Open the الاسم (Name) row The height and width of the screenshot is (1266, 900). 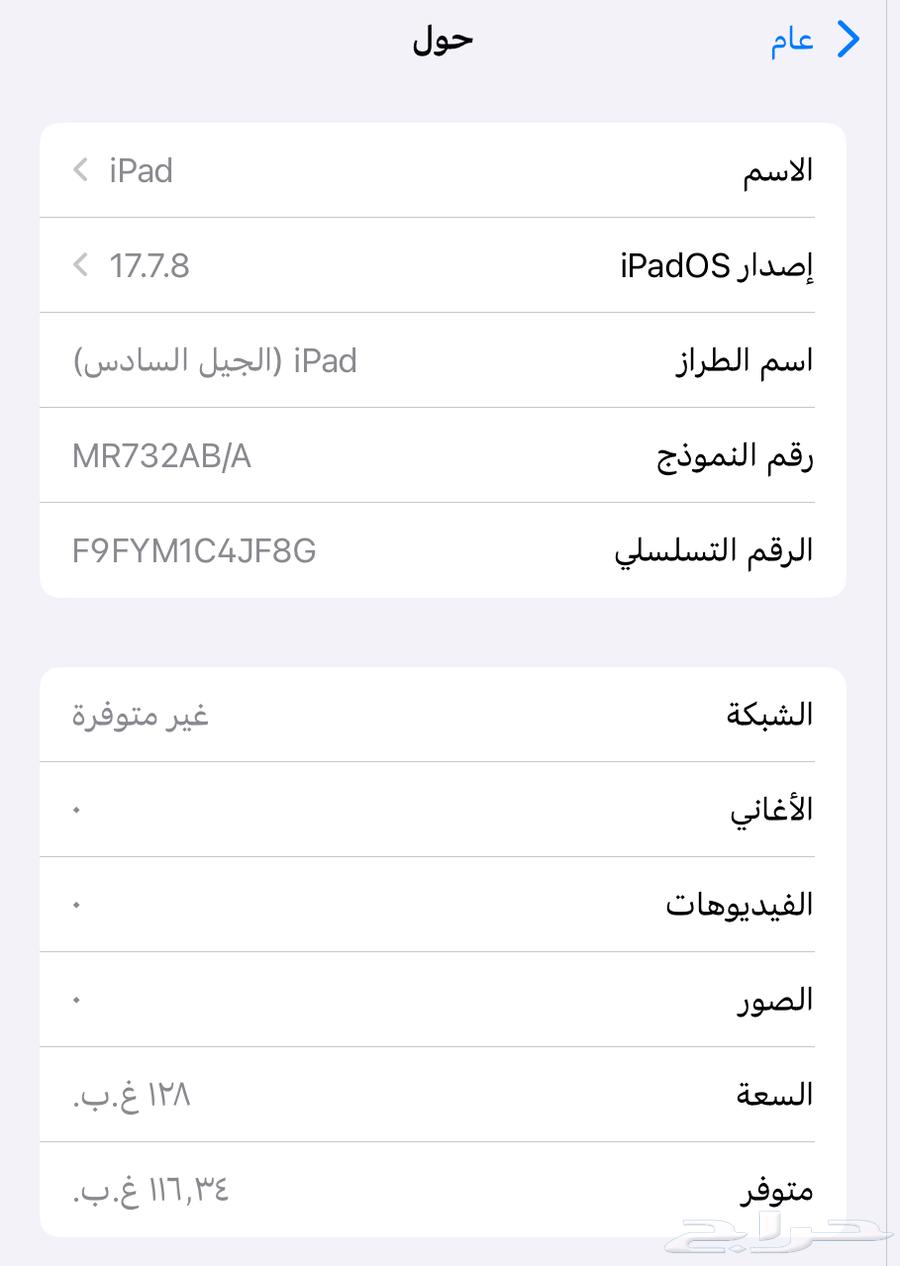[x=440, y=170]
